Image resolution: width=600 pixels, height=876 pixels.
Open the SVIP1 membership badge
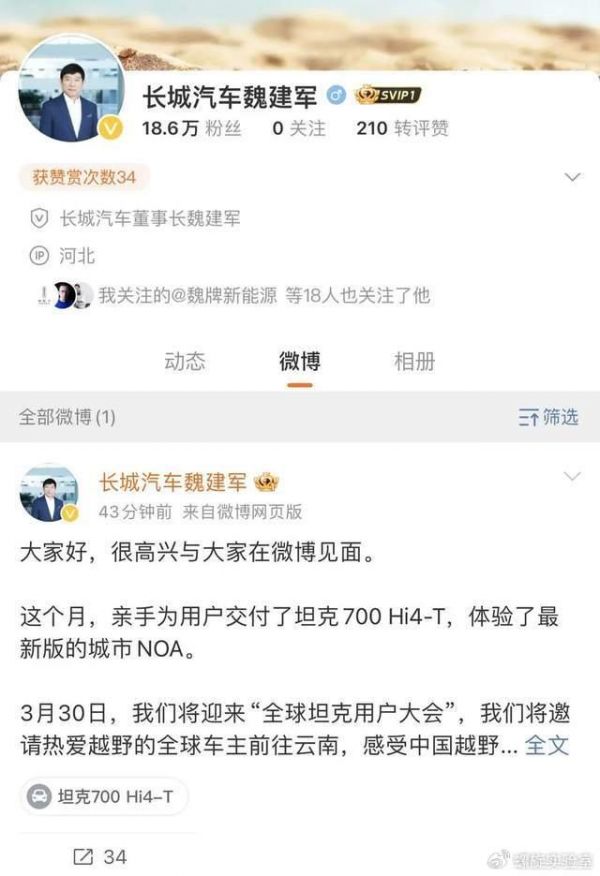click(388, 96)
